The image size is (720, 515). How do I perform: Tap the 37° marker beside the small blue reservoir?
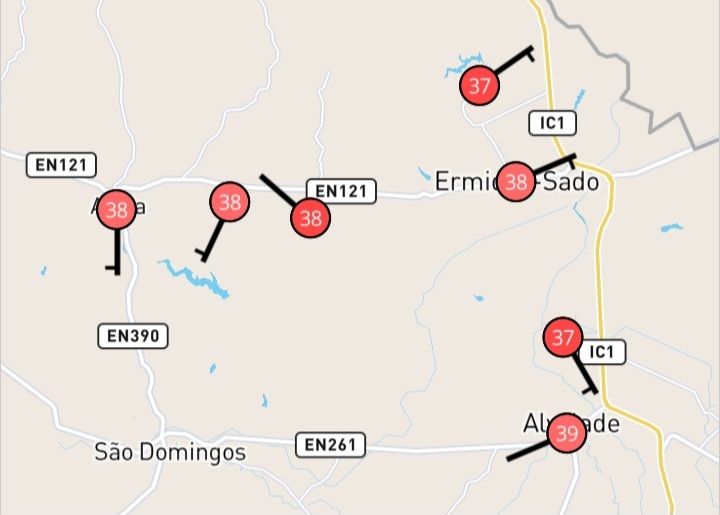tap(479, 85)
